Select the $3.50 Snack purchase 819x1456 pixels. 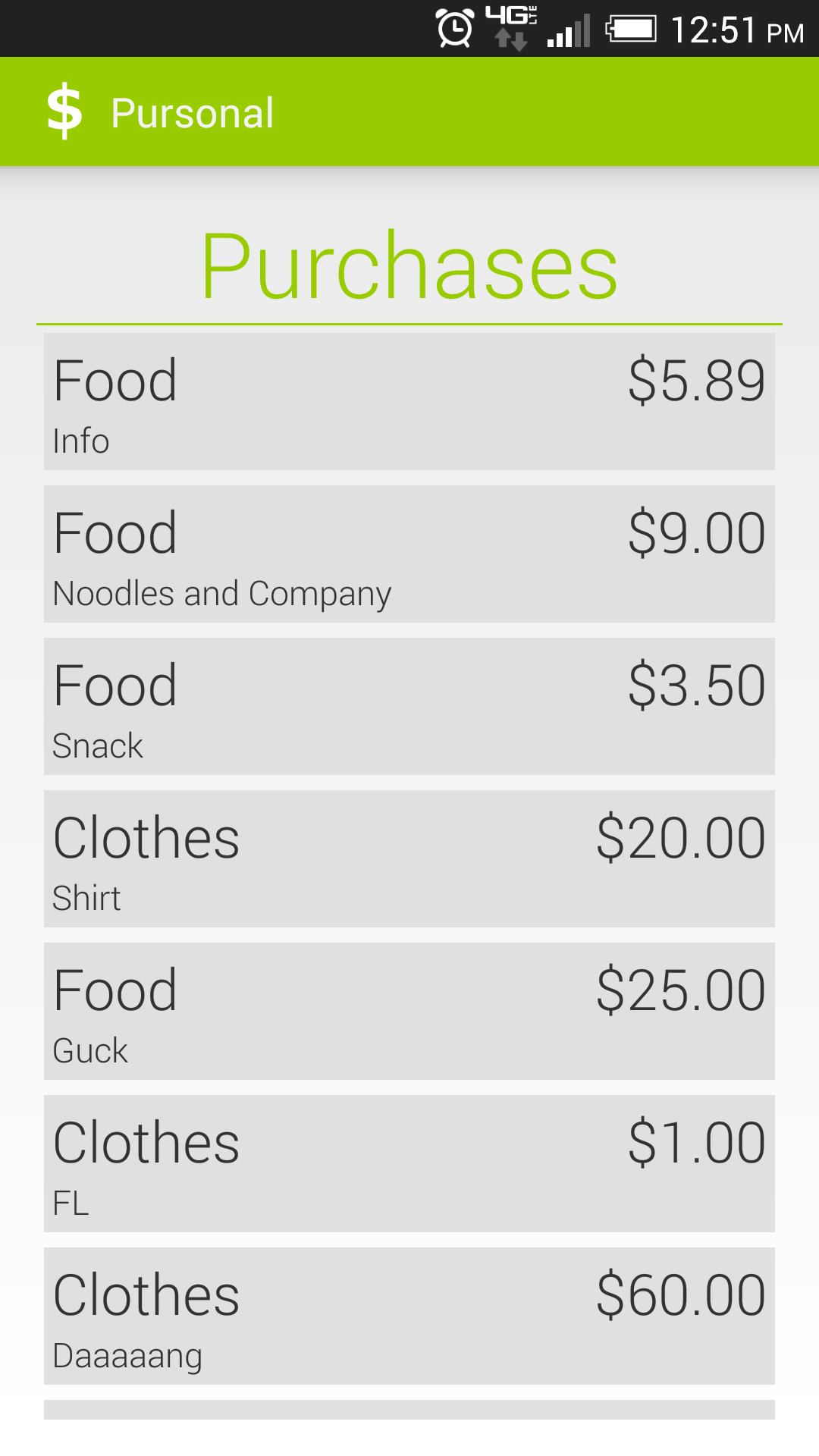409,707
